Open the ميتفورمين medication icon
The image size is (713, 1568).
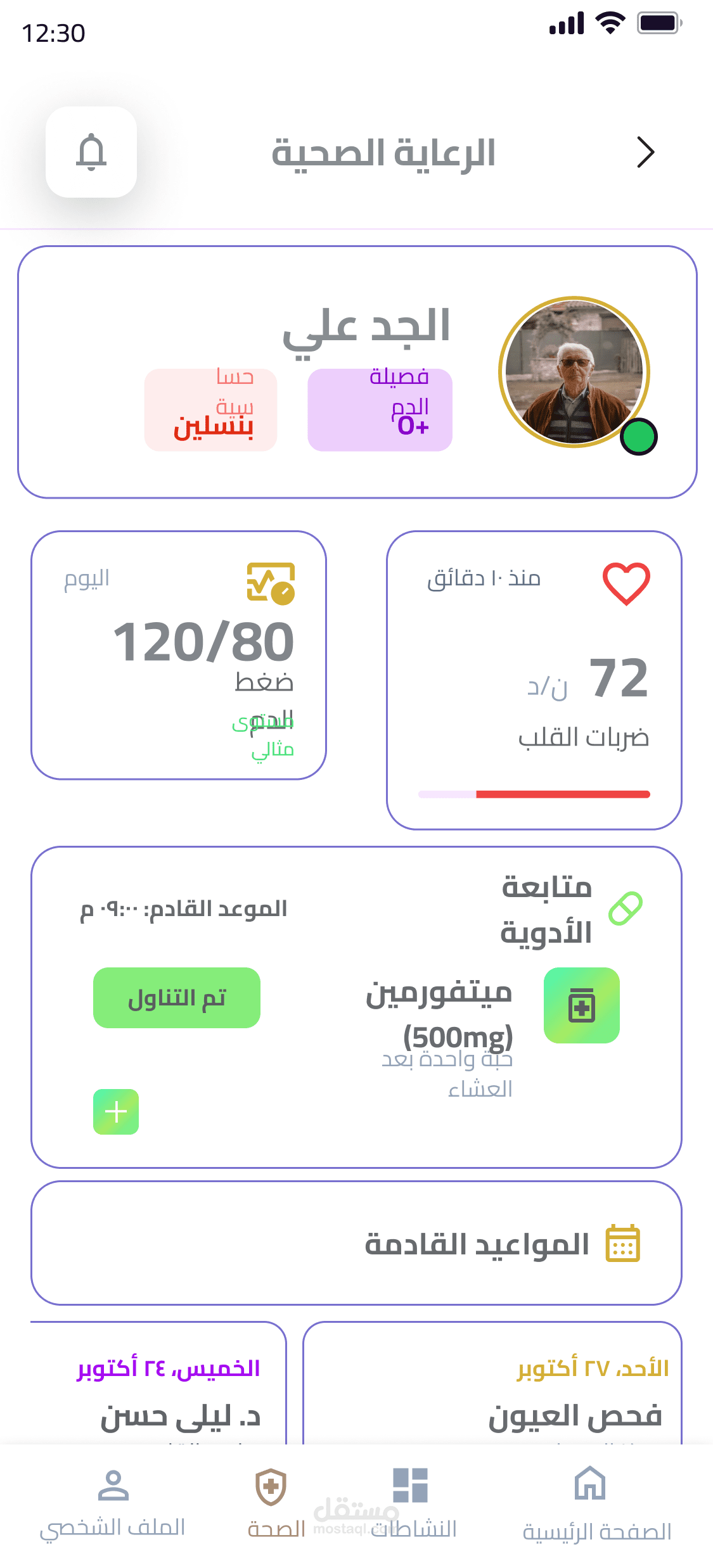[x=581, y=1005]
